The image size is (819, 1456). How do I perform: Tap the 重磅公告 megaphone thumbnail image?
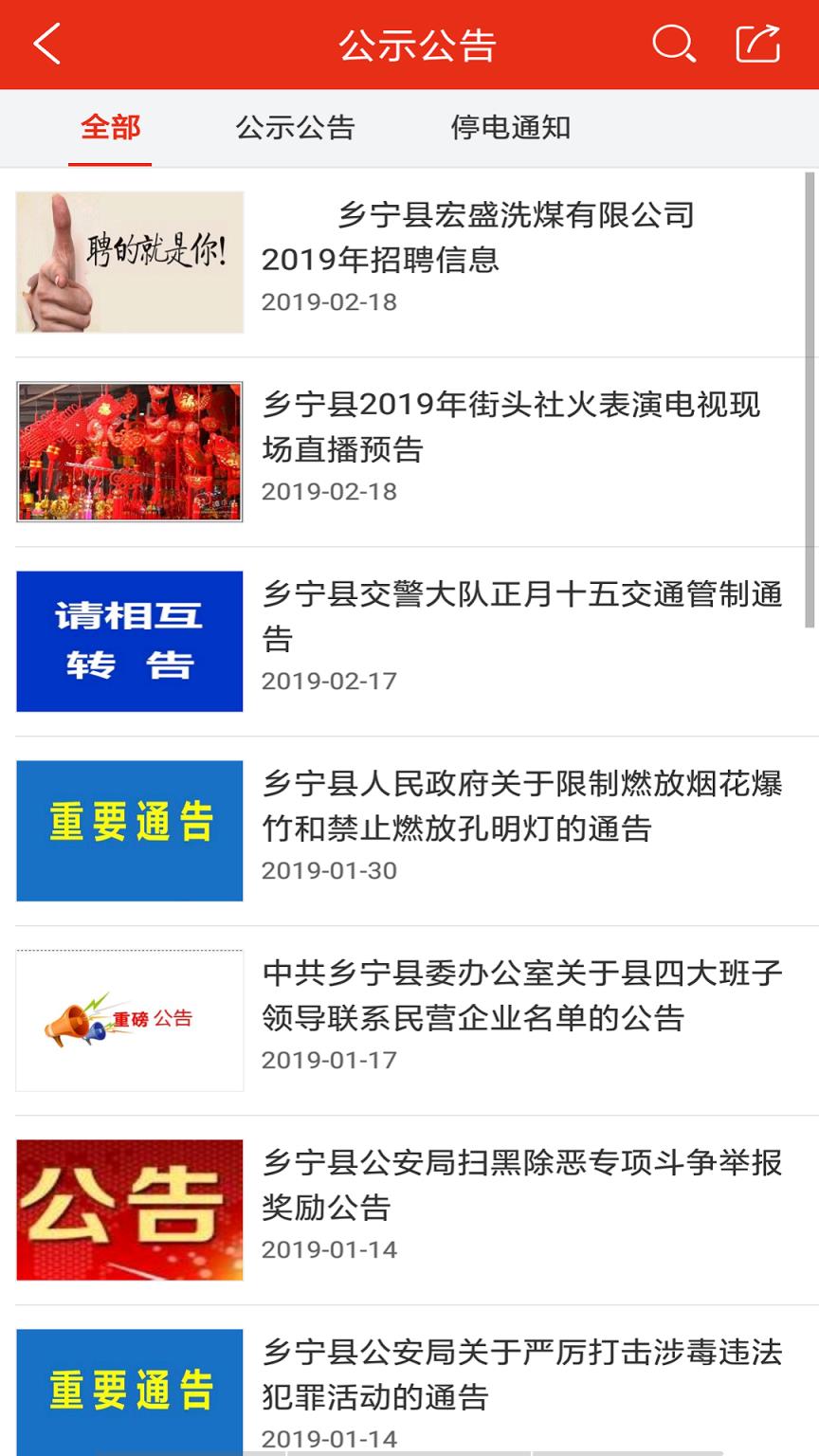point(128,1021)
